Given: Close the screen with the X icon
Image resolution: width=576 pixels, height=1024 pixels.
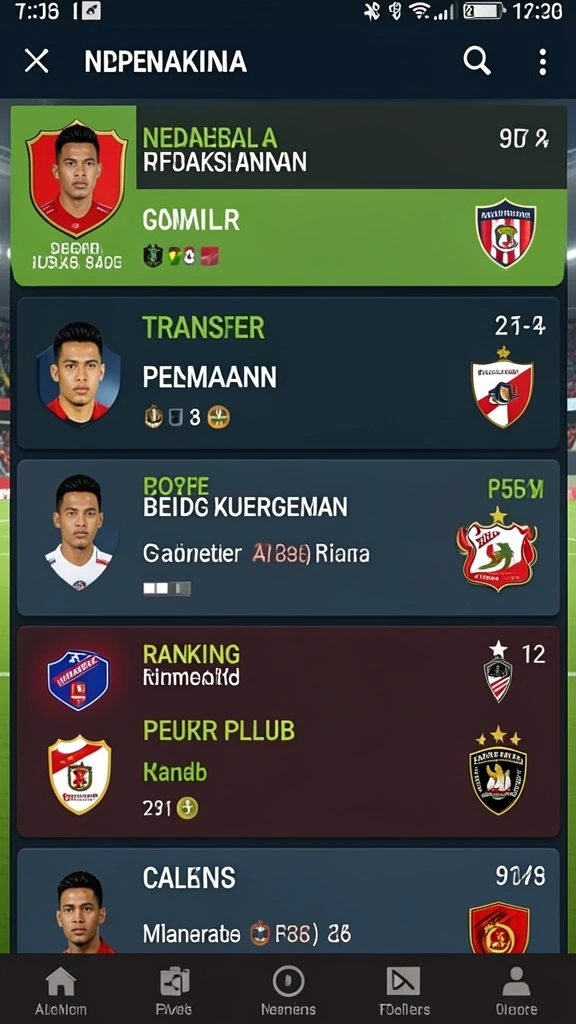Looking at the screenshot, I should (37, 61).
